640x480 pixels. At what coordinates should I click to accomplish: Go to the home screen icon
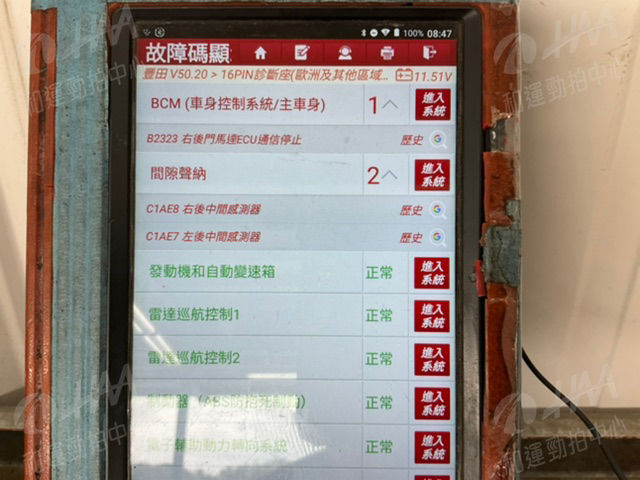[261, 53]
